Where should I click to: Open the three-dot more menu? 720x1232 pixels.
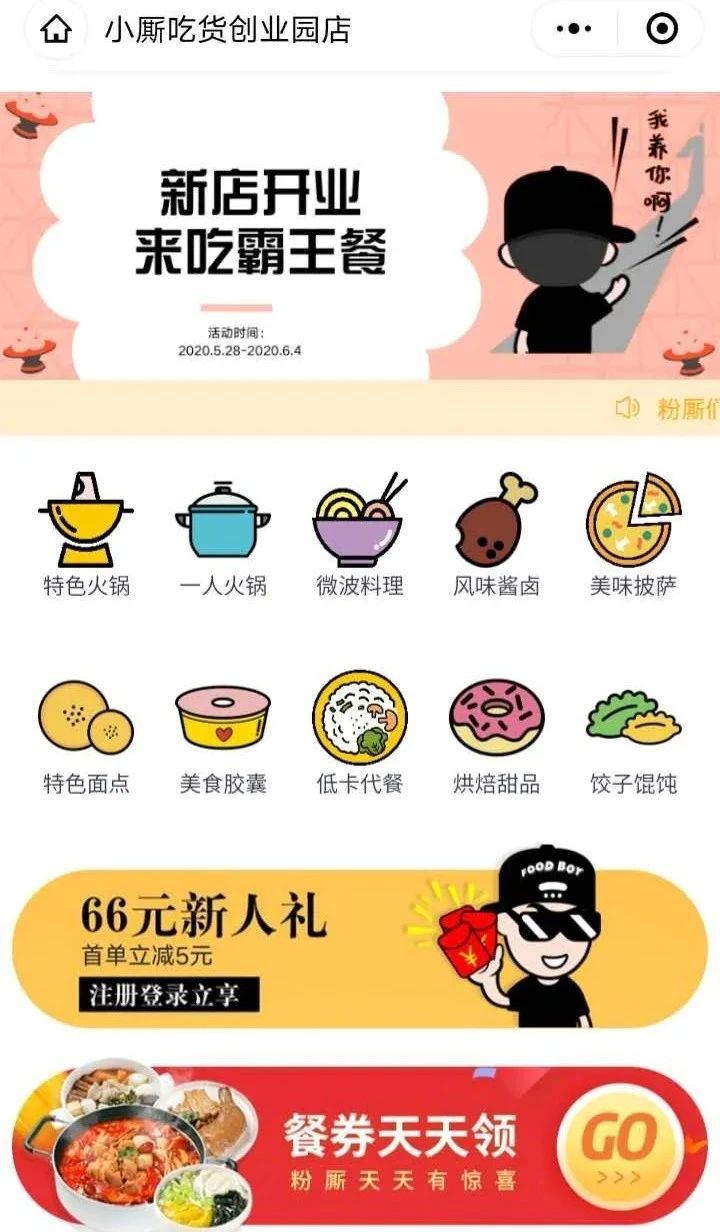574,30
